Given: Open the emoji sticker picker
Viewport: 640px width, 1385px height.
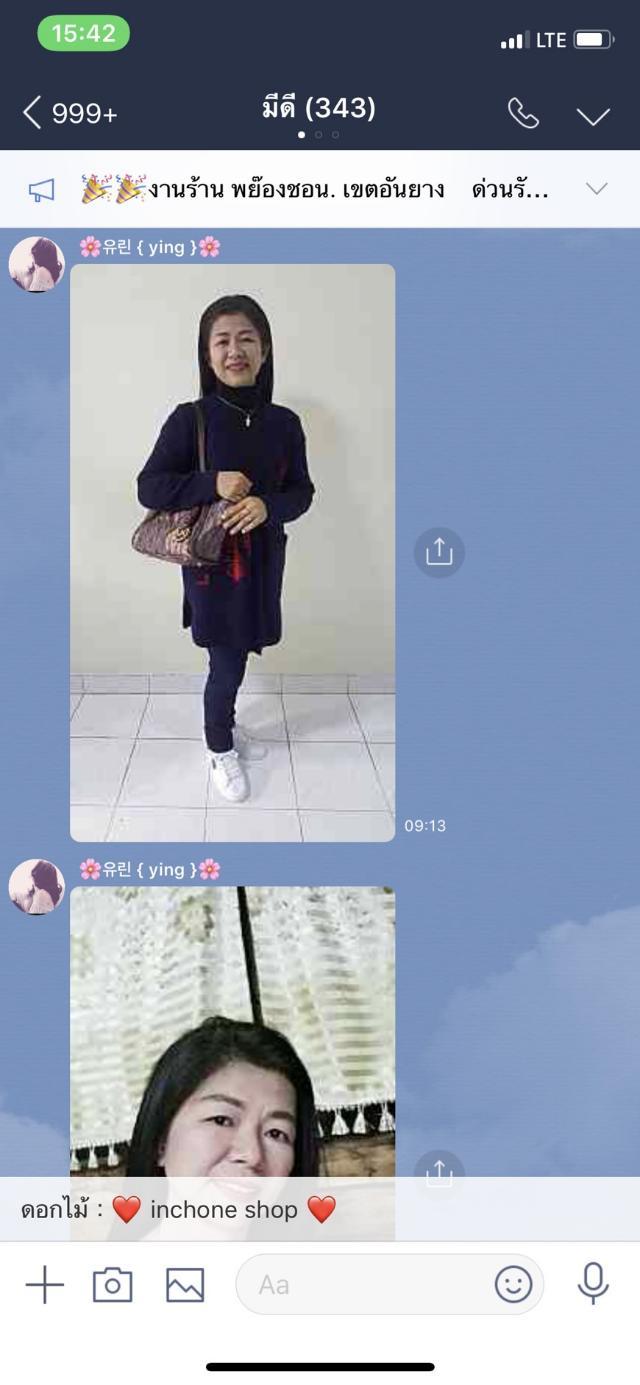Looking at the screenshot, I should 513,1284.
